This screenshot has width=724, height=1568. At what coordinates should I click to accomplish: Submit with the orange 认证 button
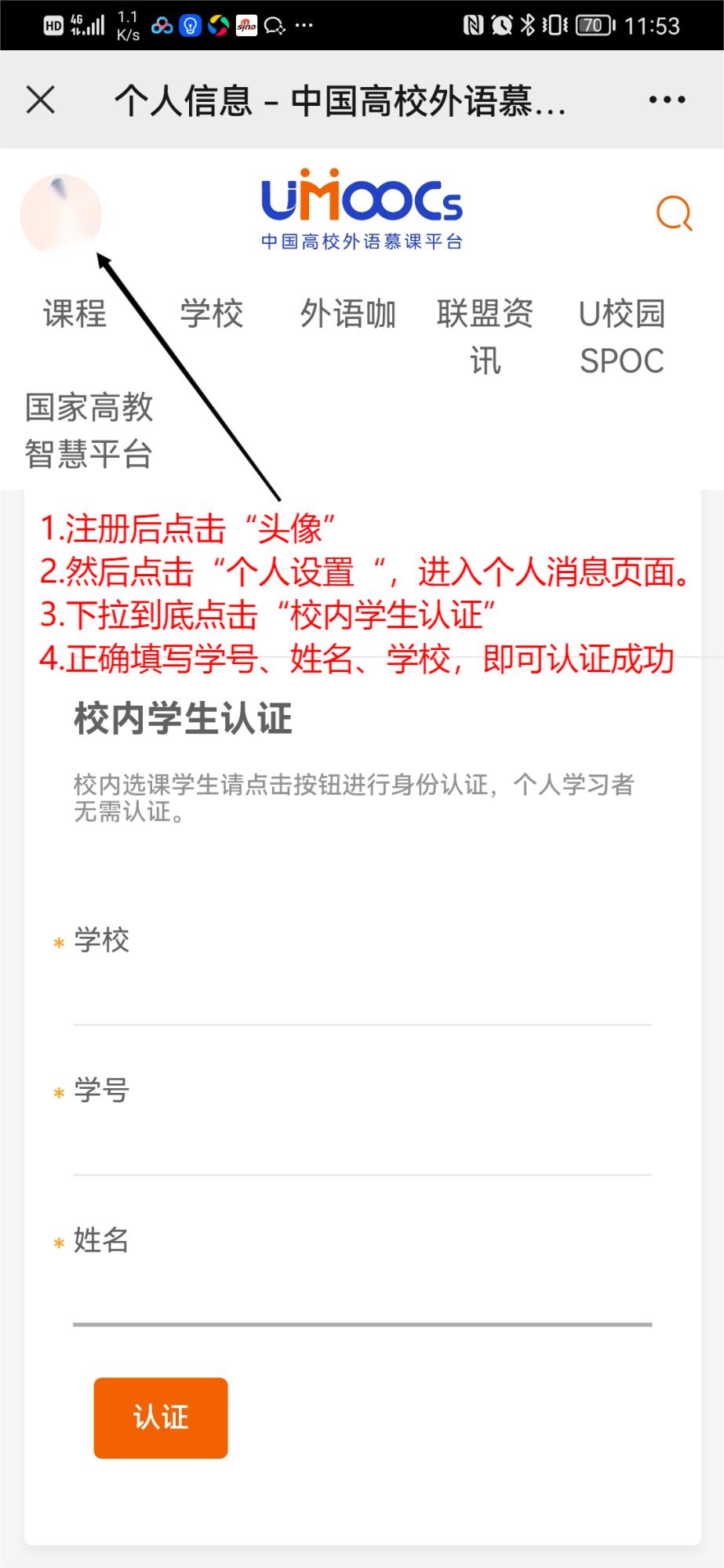(161, 1417)
